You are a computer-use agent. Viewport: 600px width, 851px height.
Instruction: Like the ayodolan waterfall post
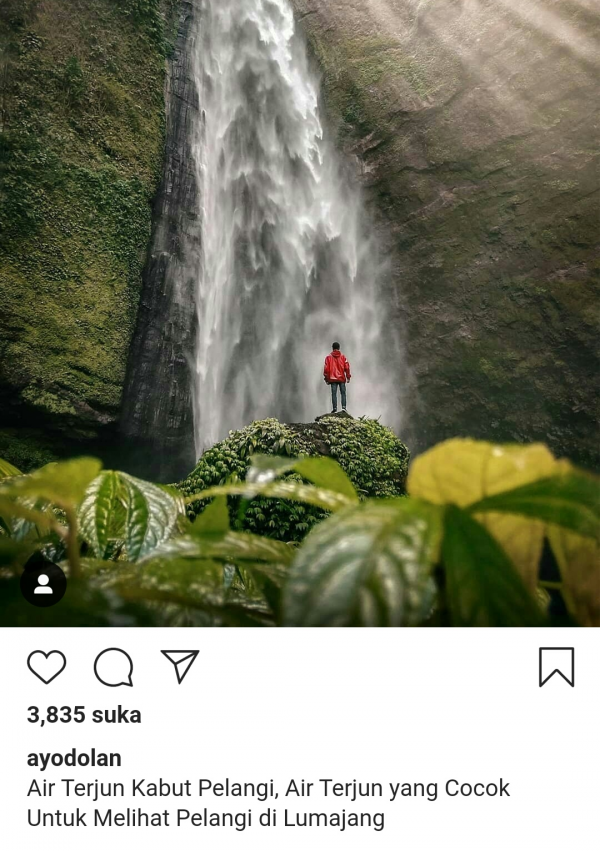click(46, 667)
